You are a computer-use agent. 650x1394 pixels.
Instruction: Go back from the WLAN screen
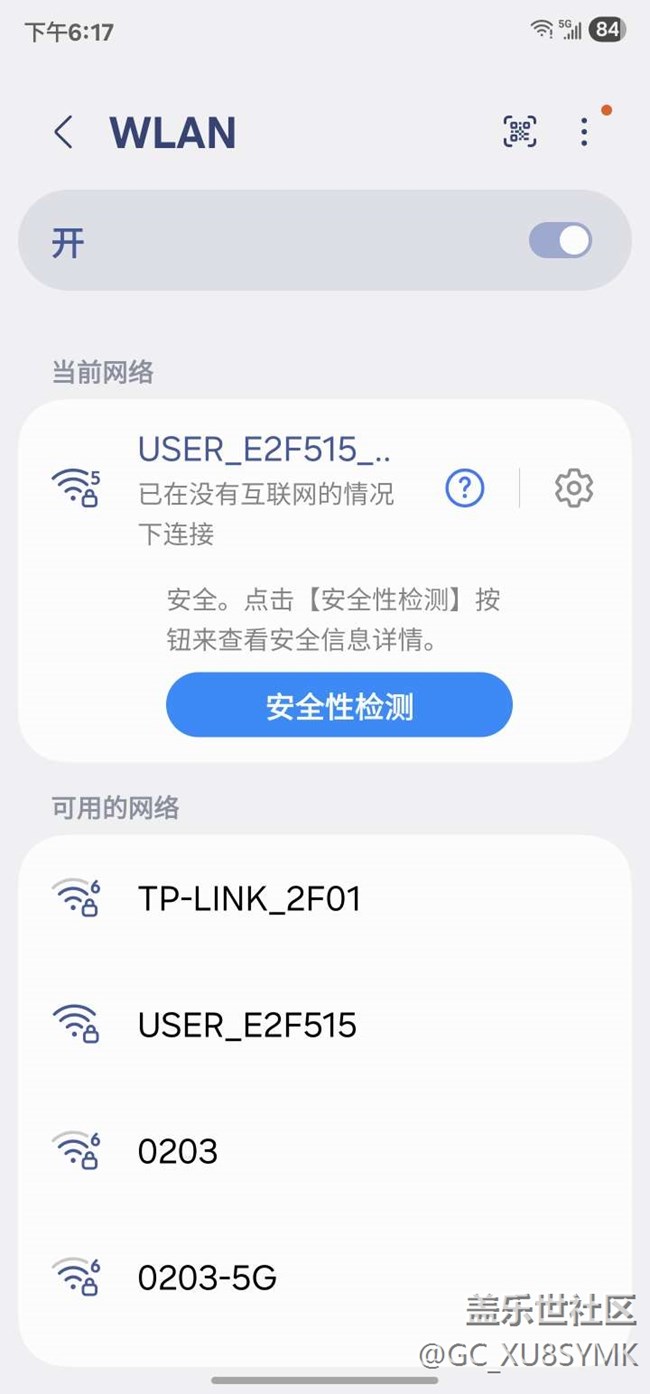pyautogui.click(x=64, y=132)
